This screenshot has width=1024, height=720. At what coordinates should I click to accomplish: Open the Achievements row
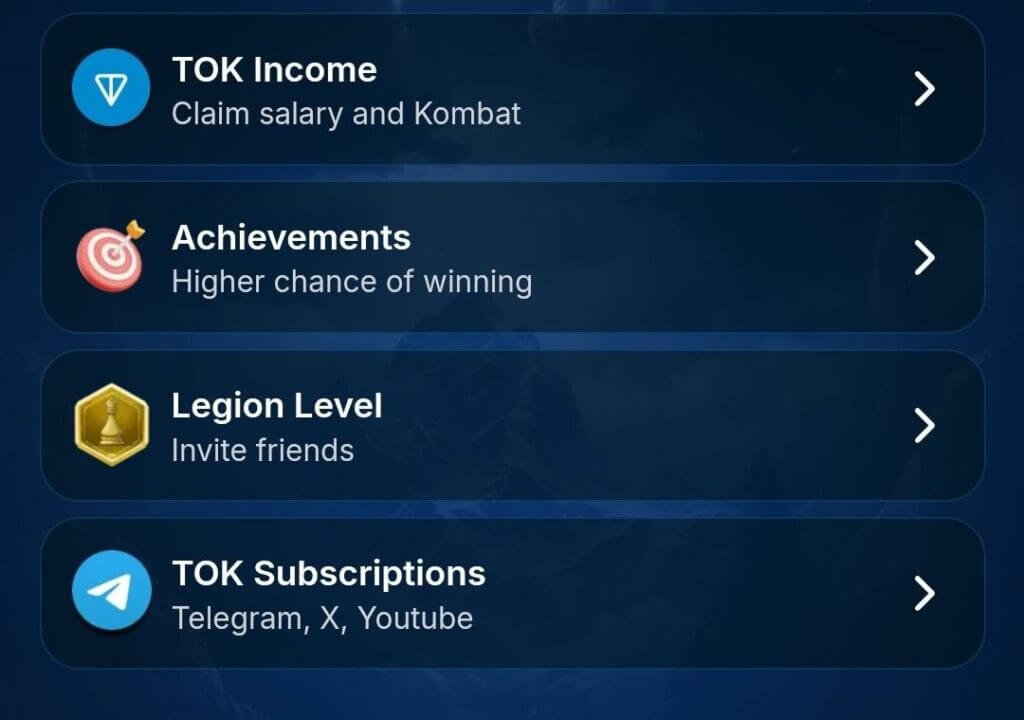pyautogui.click(x=512, y=258)
